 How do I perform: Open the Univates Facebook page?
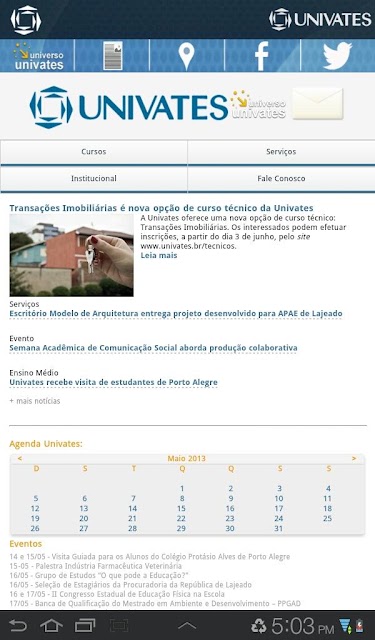(262, 56)
